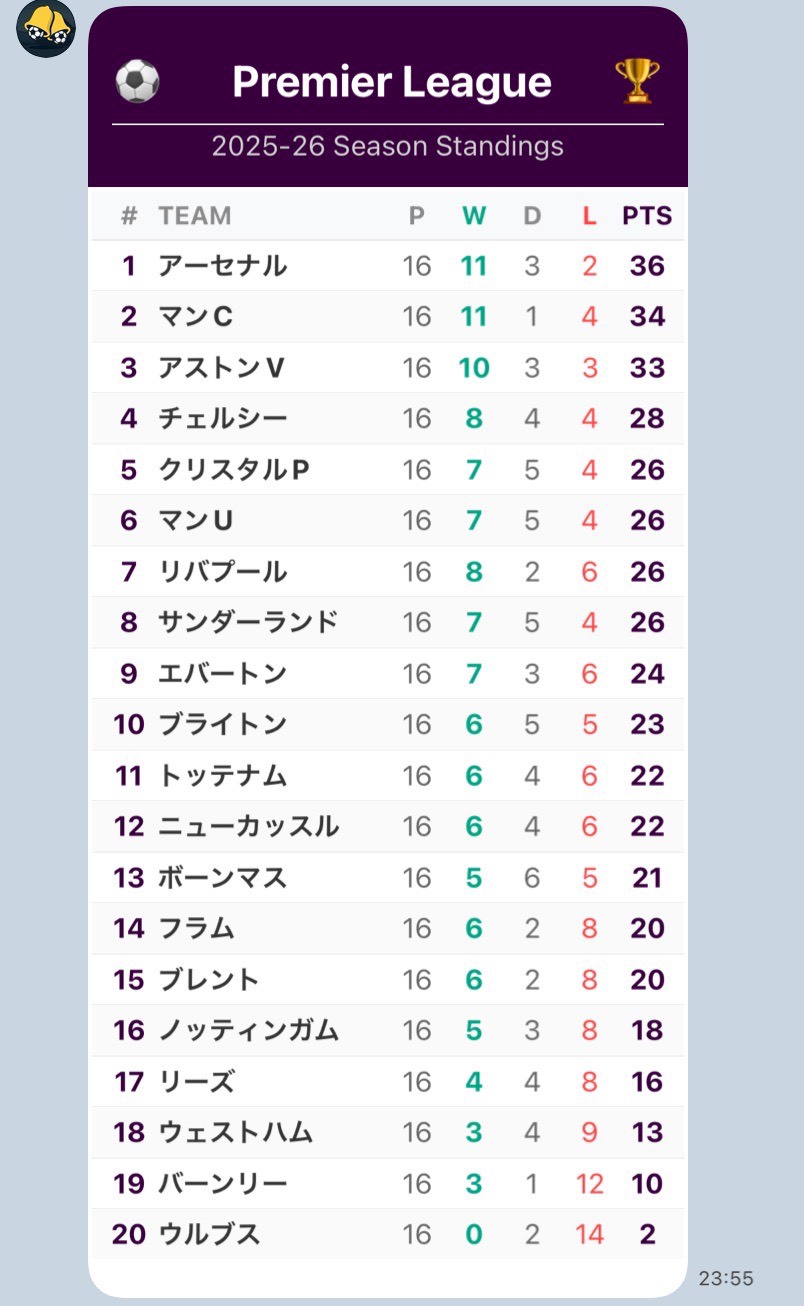Click the 2025-26 Season Standings subtitle
This screenshot has width=804, height=1306.
387,146
